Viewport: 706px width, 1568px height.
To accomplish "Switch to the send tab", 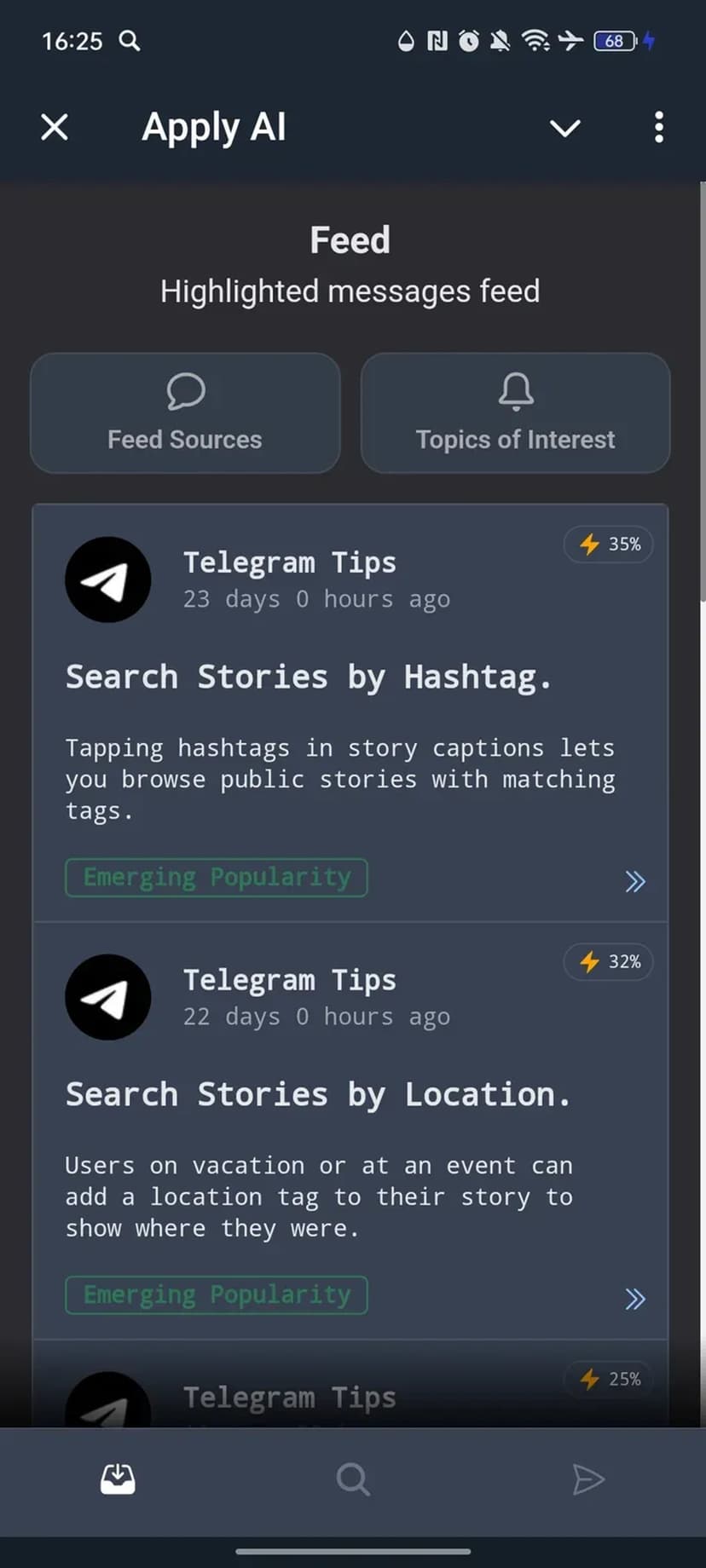I will click(x=588, y=1479).
